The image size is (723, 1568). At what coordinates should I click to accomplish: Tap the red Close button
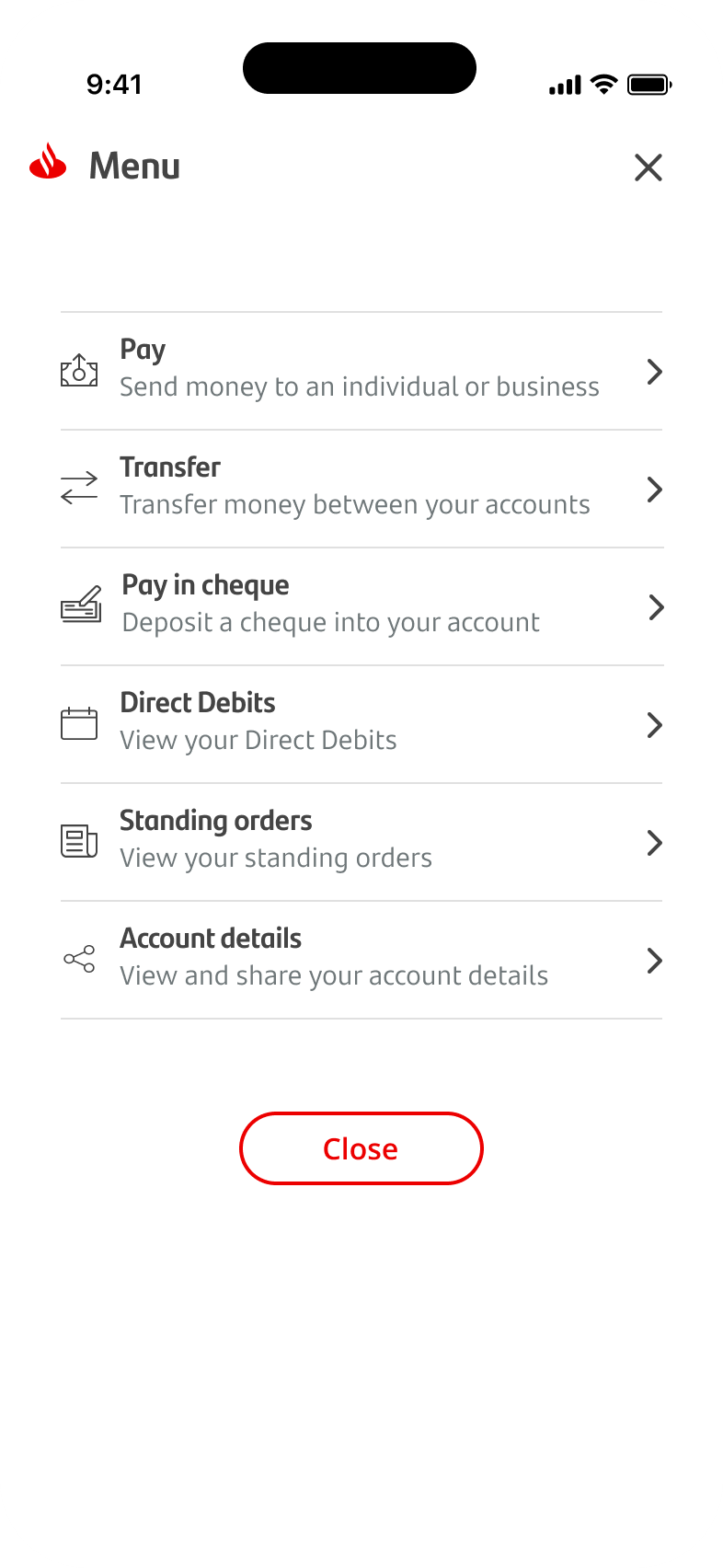pyautogui.click(x=361, y=1148)
